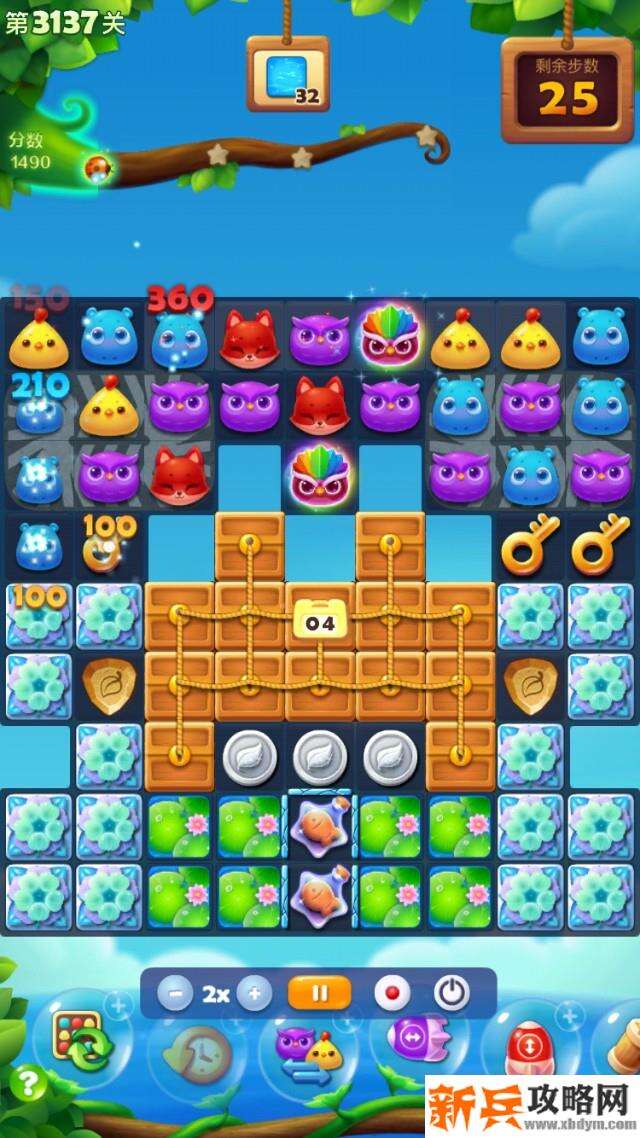
Task: Use the red capsule booster bubble
Action: point(528,1050)
